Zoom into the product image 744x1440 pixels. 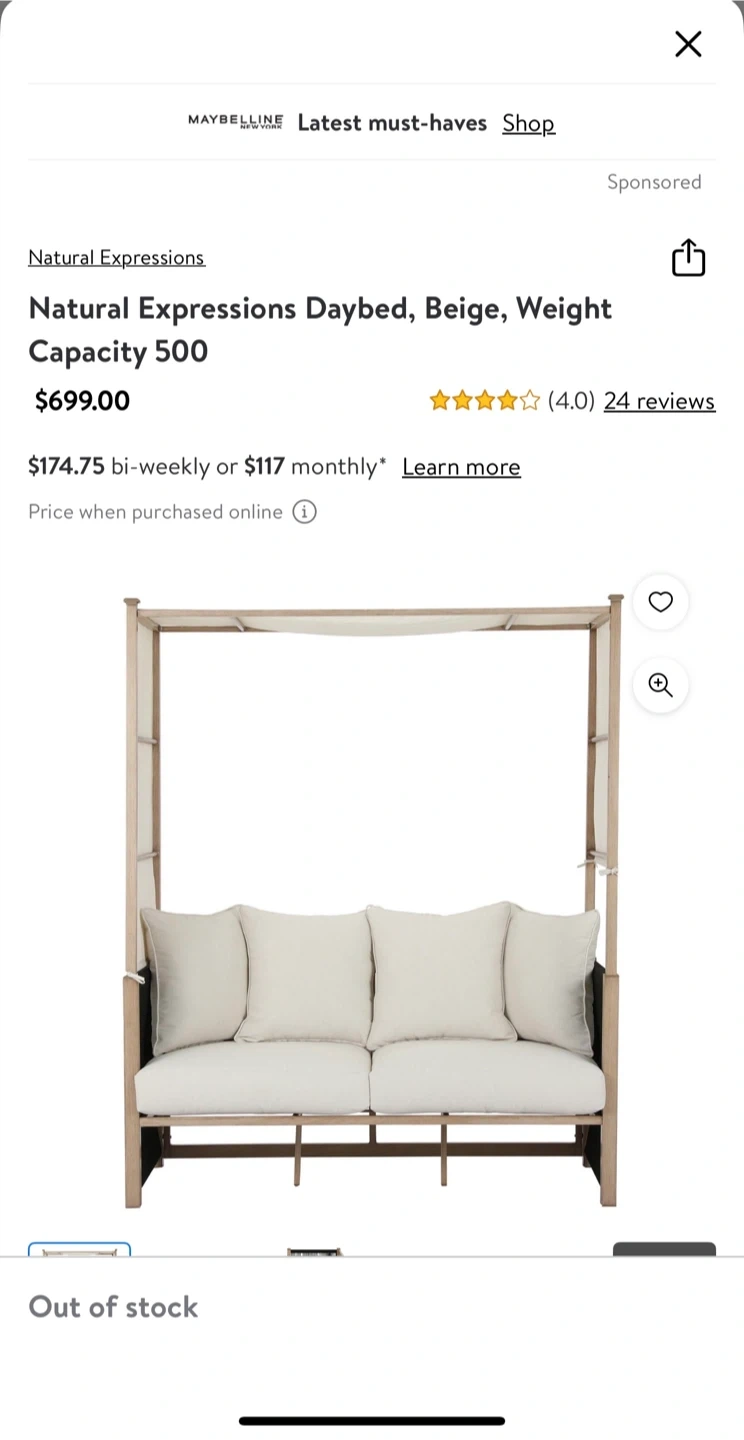click(x=660, y=685)
